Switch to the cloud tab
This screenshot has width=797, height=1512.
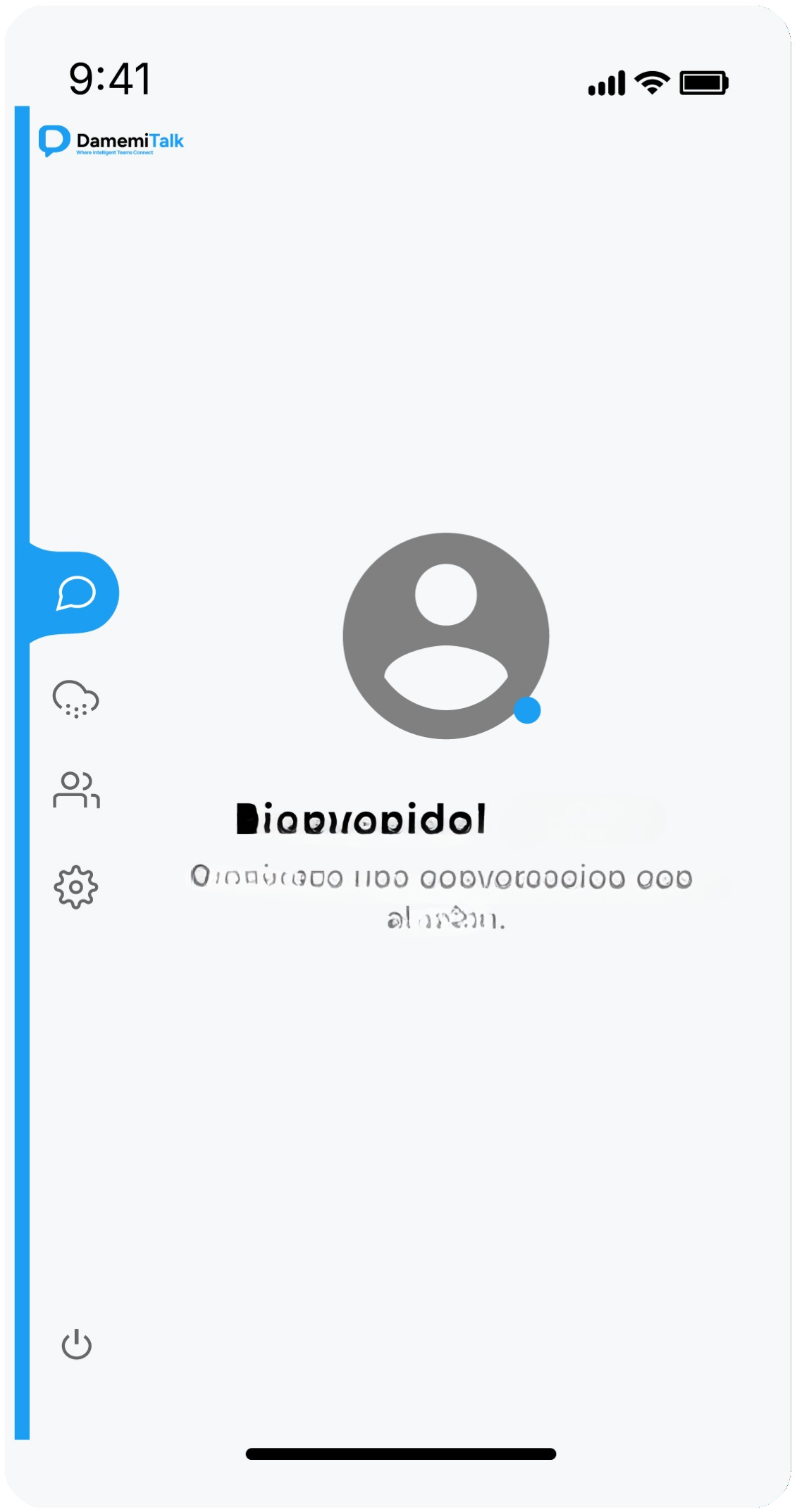pos(75,699)
